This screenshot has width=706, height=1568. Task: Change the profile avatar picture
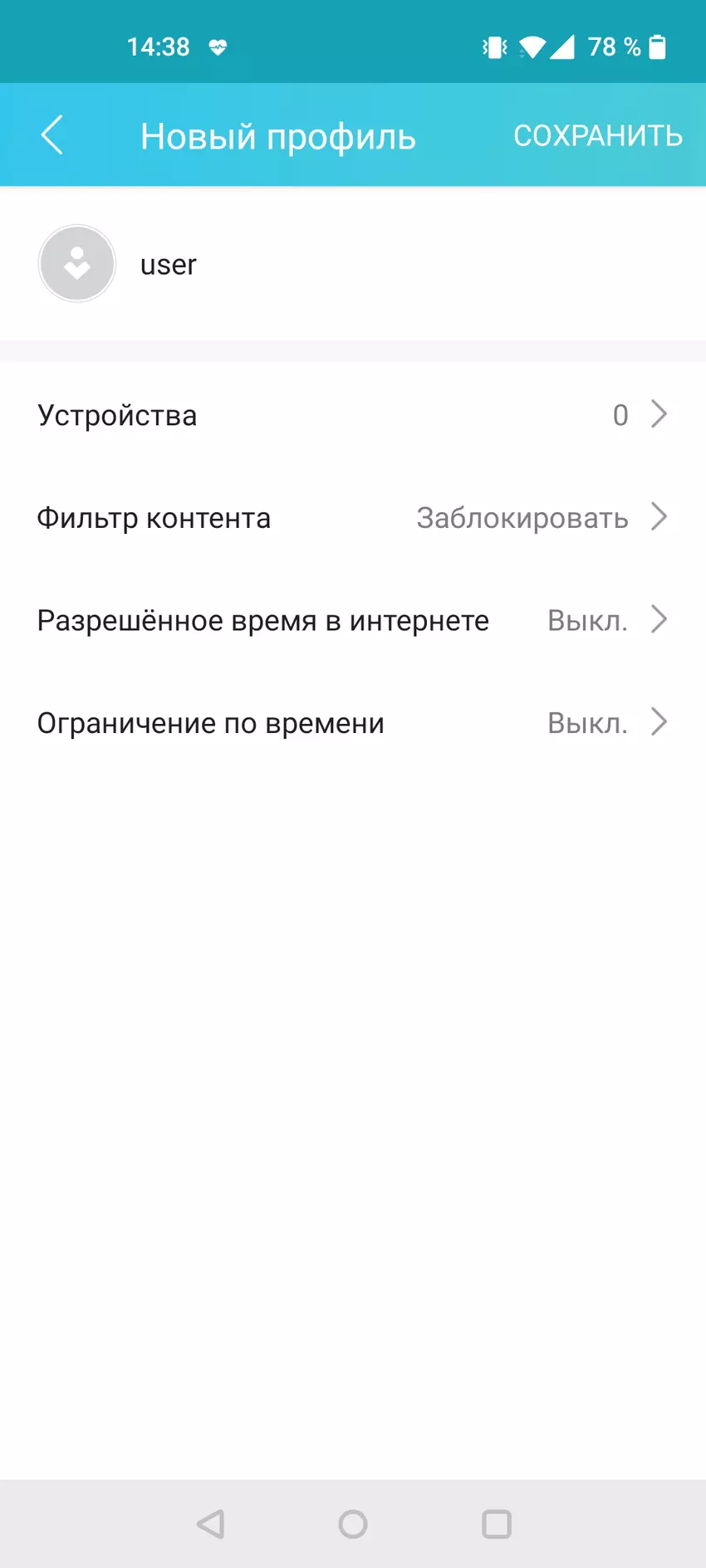[x=77, y=264]
